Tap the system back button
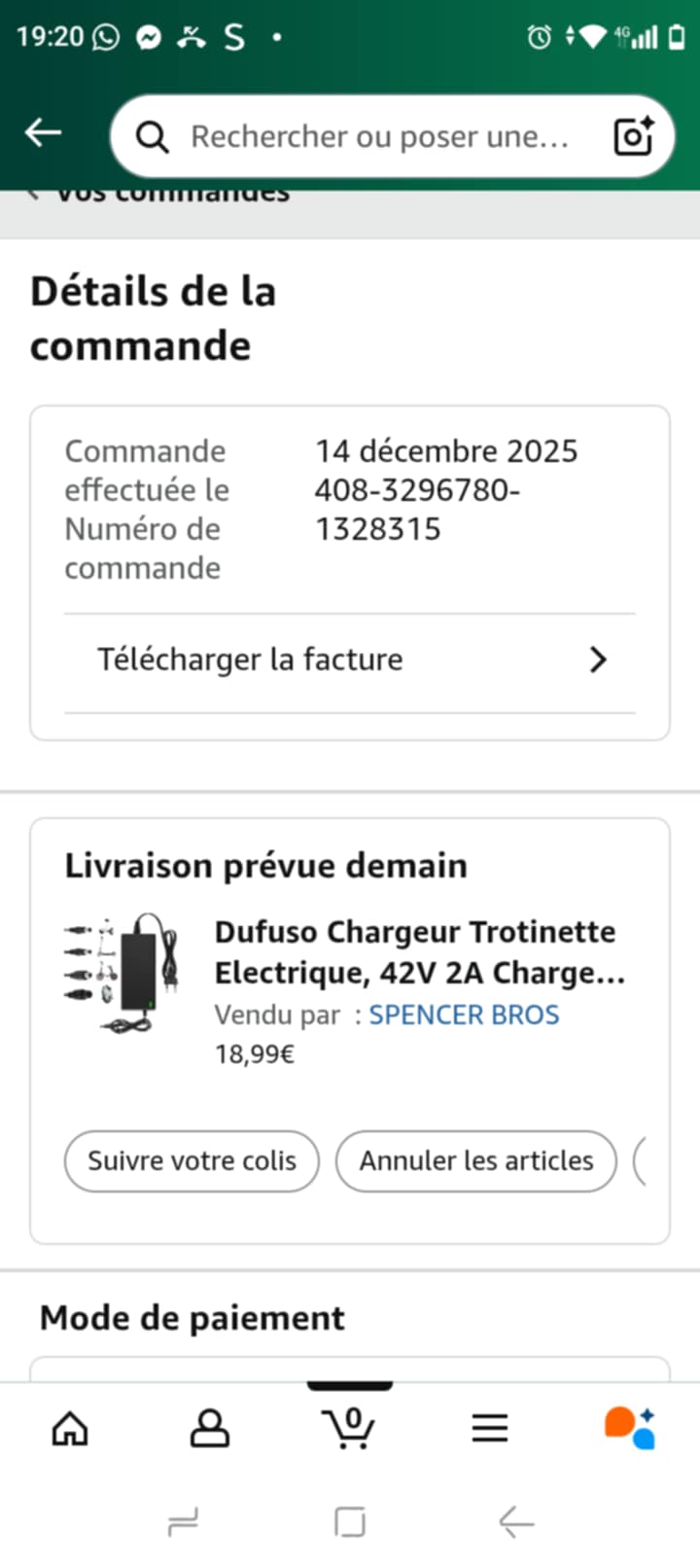Viewport: 700px width, 1568px height. point(516,1521)
